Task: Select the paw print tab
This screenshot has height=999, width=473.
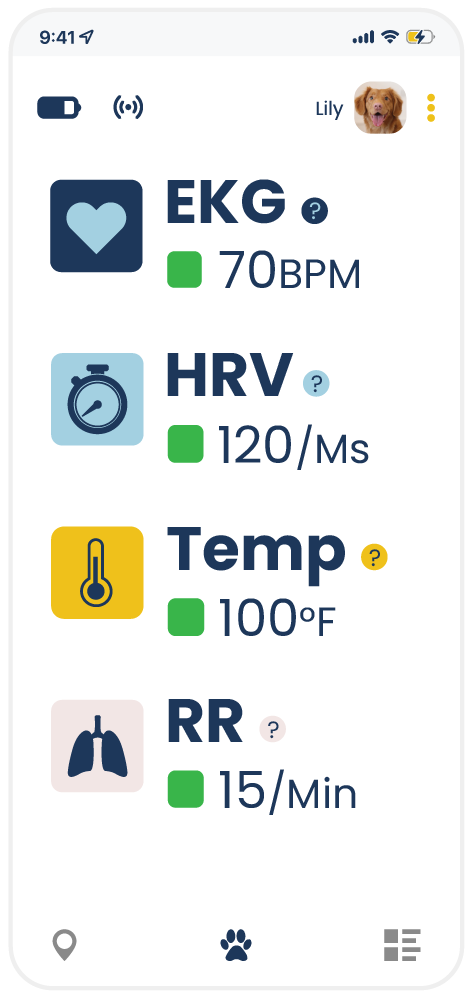Action: coord(236,945)
